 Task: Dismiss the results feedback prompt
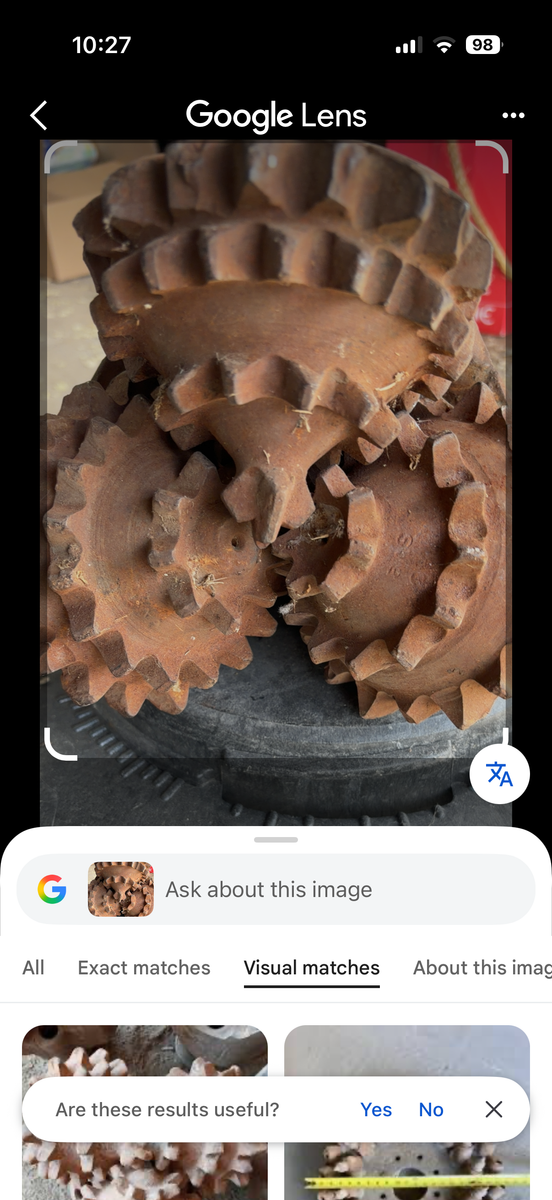(493, 1109)
